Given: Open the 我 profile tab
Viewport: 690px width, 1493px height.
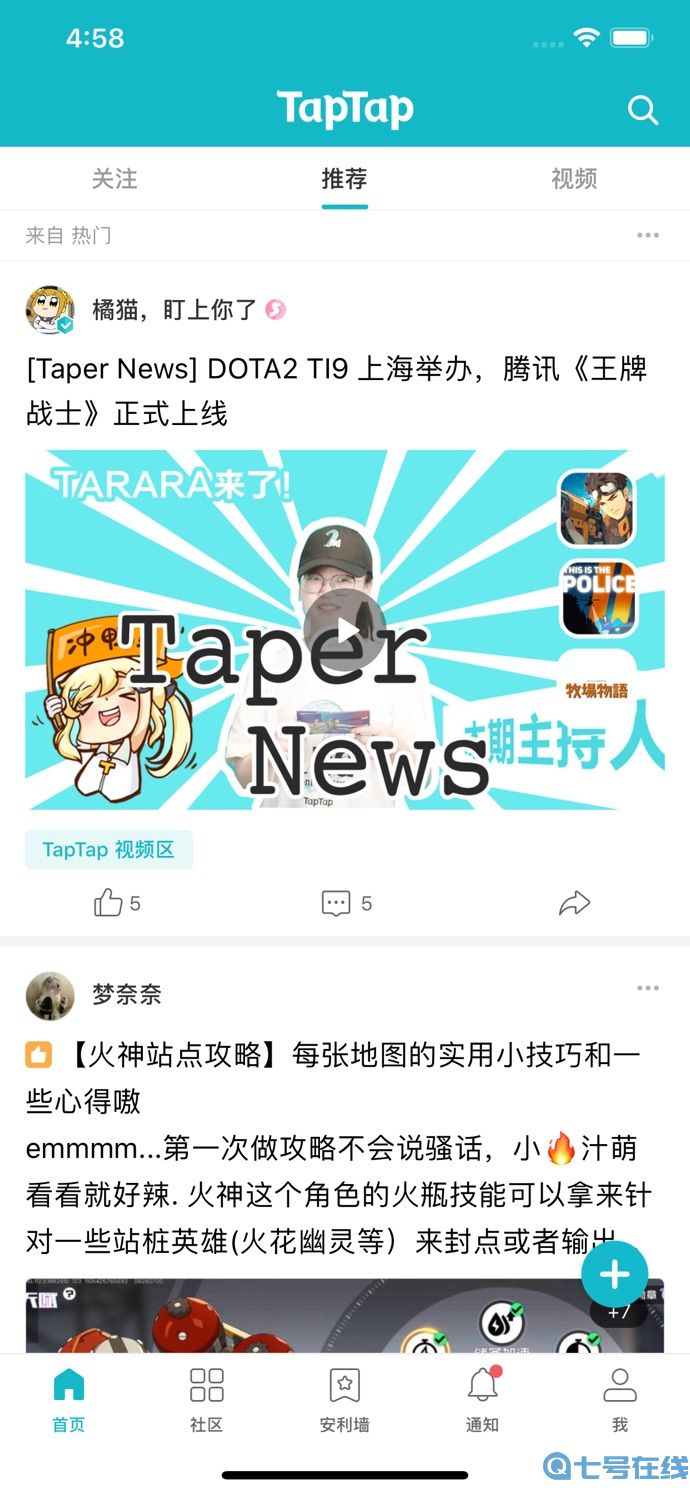Looking at the screenshot, I should (620, 1400).
